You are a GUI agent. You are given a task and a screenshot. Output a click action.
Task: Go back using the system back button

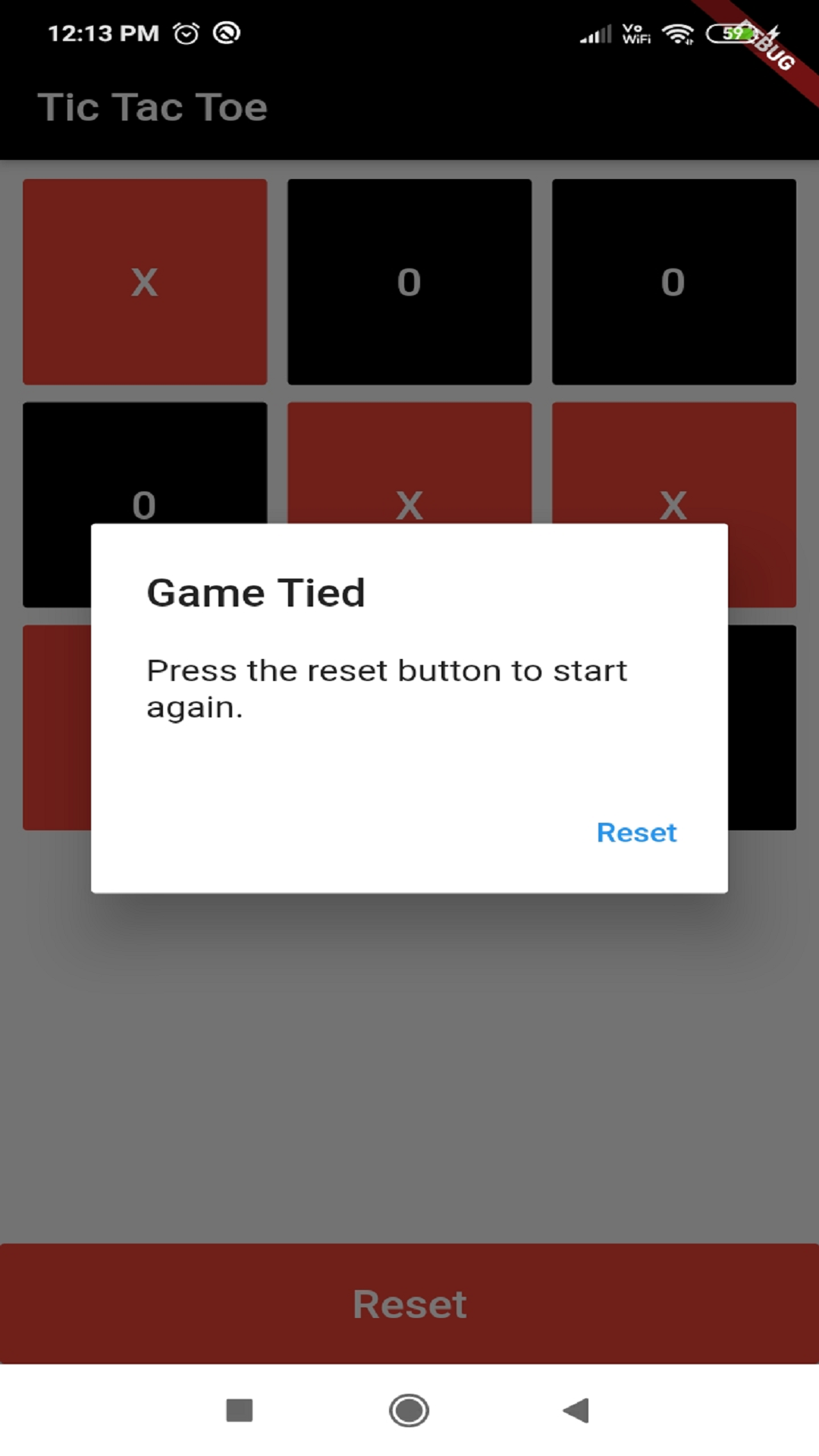pos(576,1410)
